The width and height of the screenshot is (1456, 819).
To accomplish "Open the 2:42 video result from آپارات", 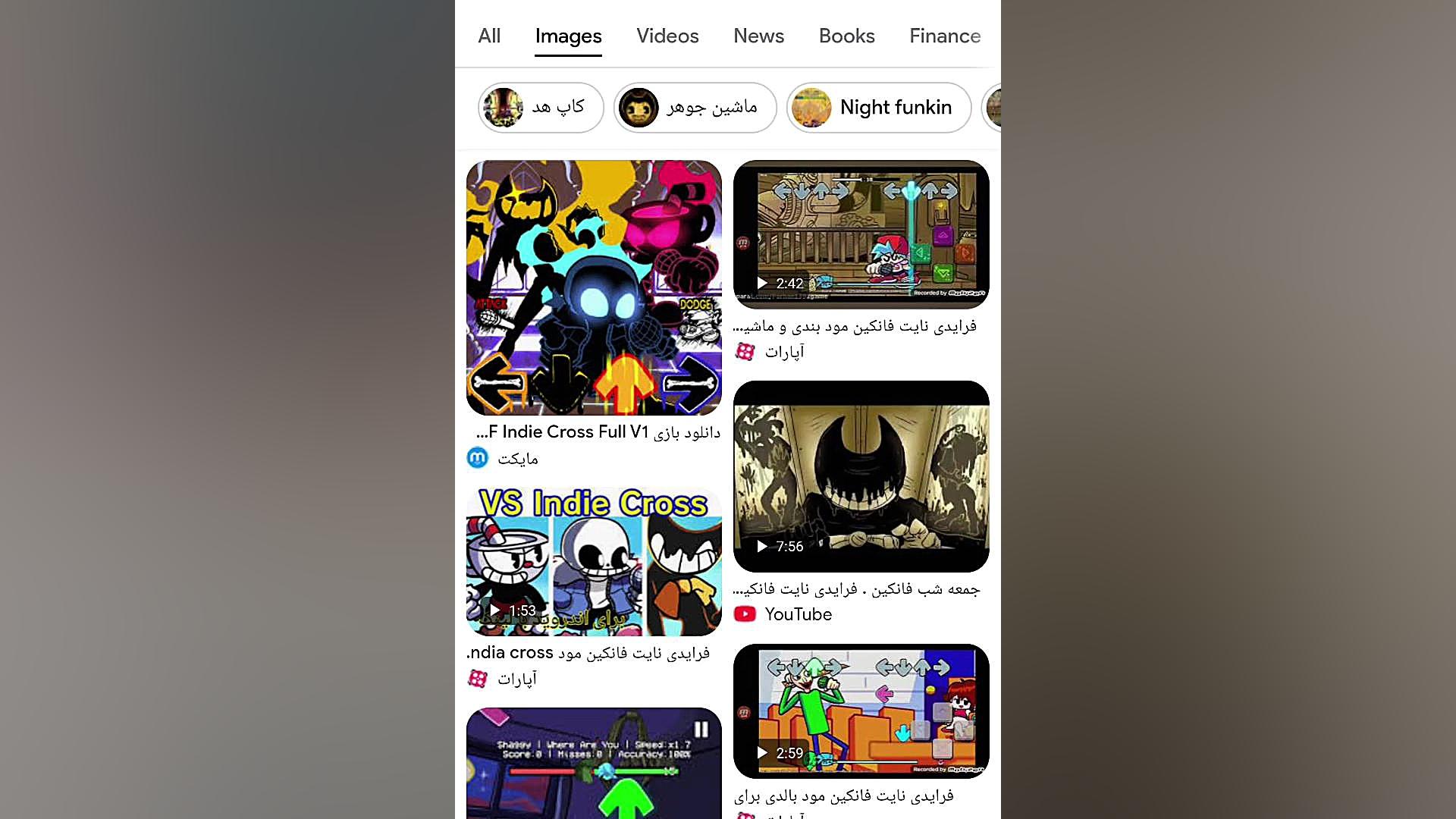I will point(861,234).
